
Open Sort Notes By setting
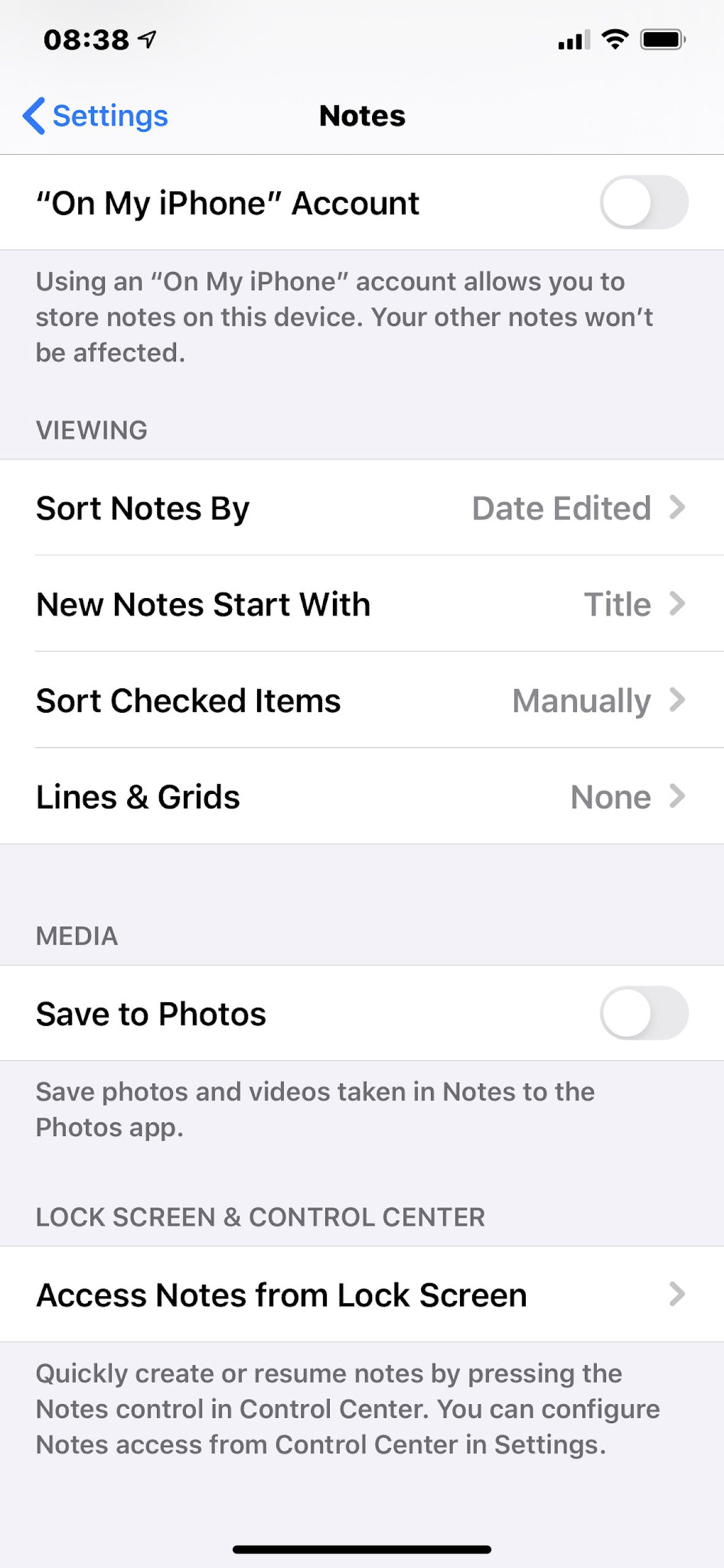[362, 508]
